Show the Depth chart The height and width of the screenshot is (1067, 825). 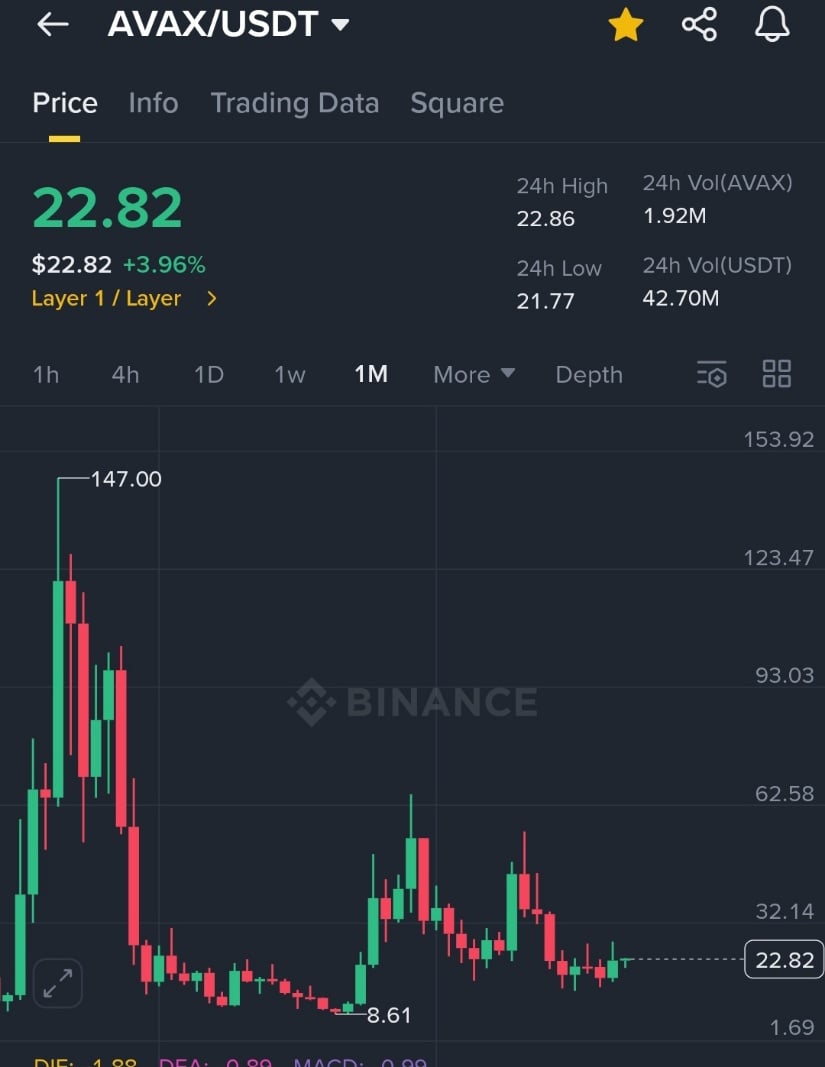(x=588, y=375)
